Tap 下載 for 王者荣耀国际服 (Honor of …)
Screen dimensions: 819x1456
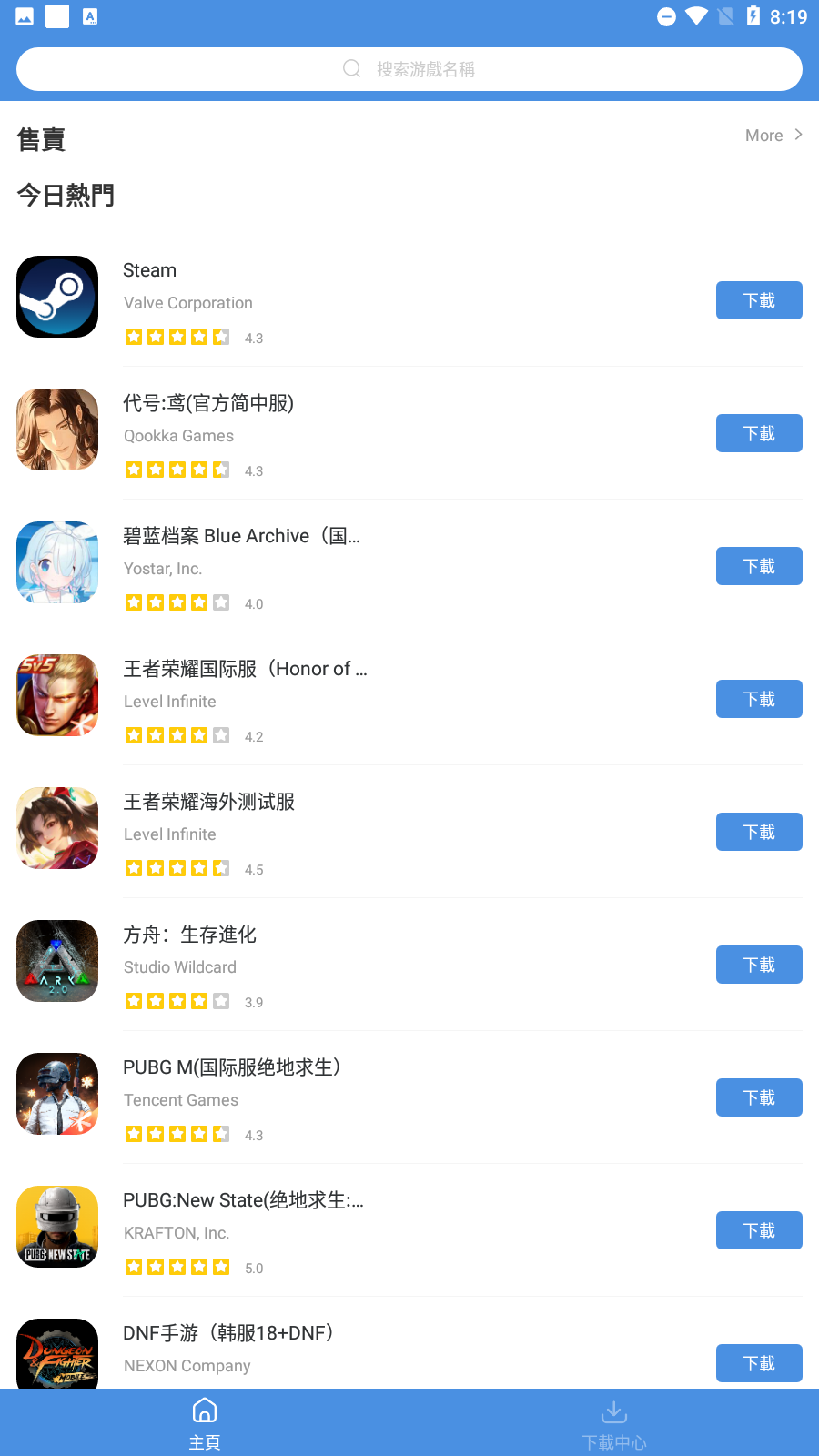pos(758,699)
